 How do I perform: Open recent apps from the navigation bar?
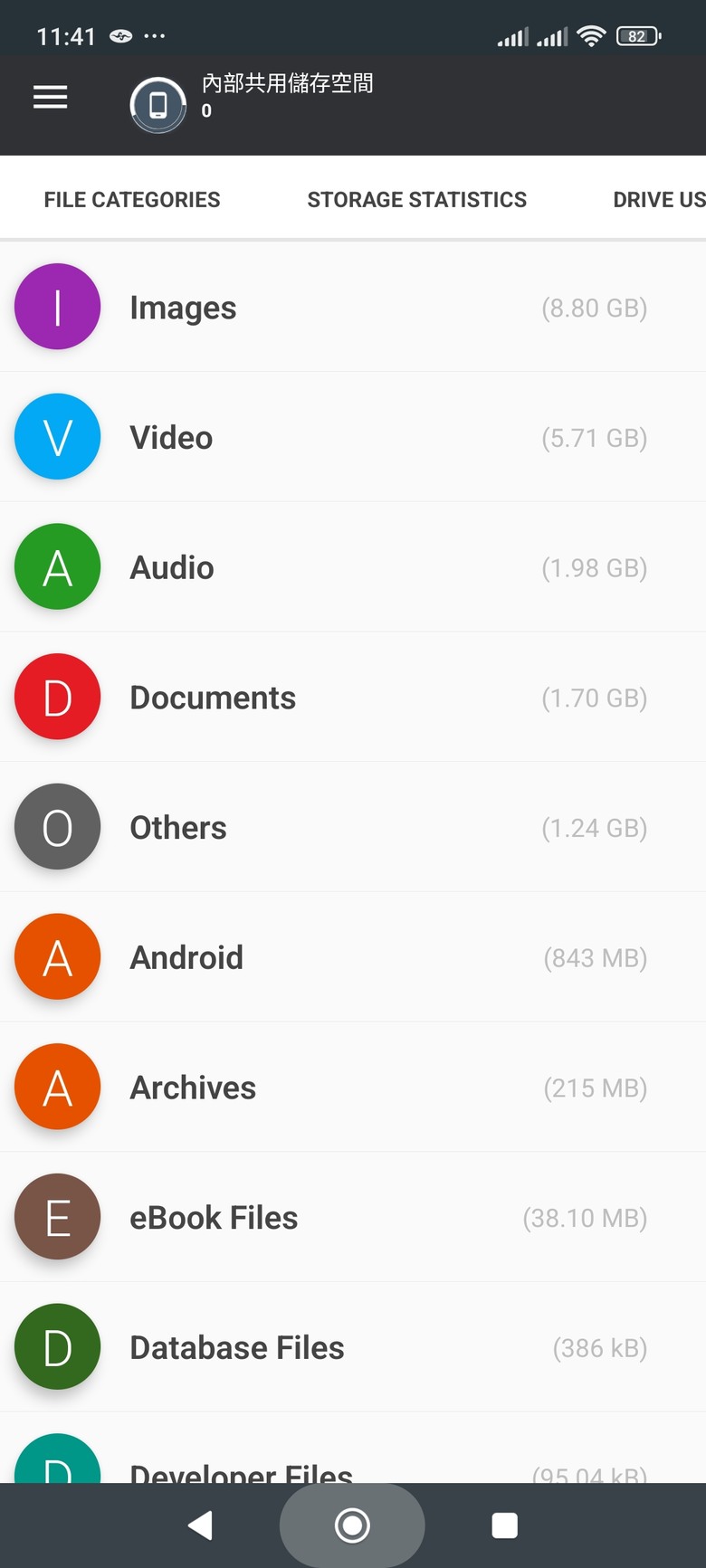(504, 1525)
